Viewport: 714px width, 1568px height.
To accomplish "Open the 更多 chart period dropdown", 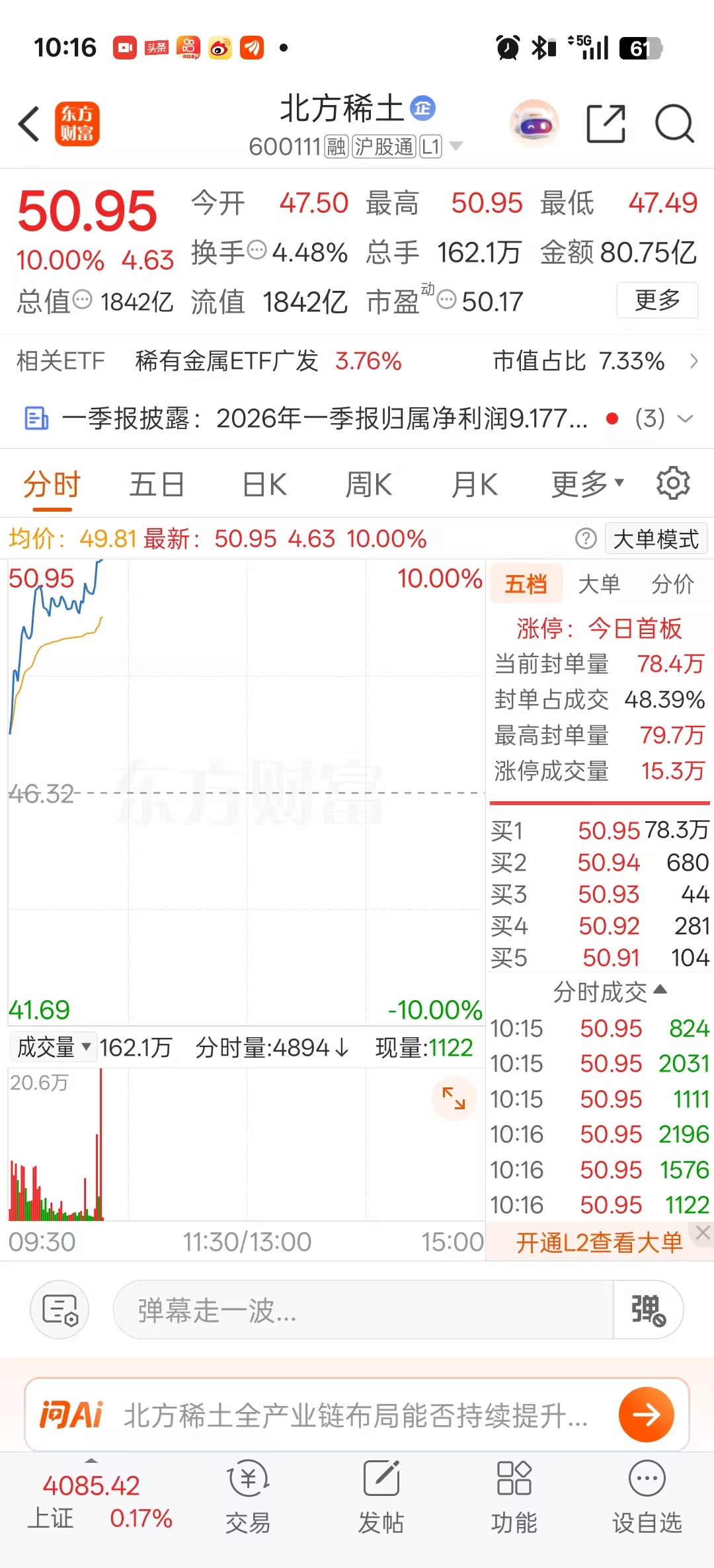I will tap(587, 485).
